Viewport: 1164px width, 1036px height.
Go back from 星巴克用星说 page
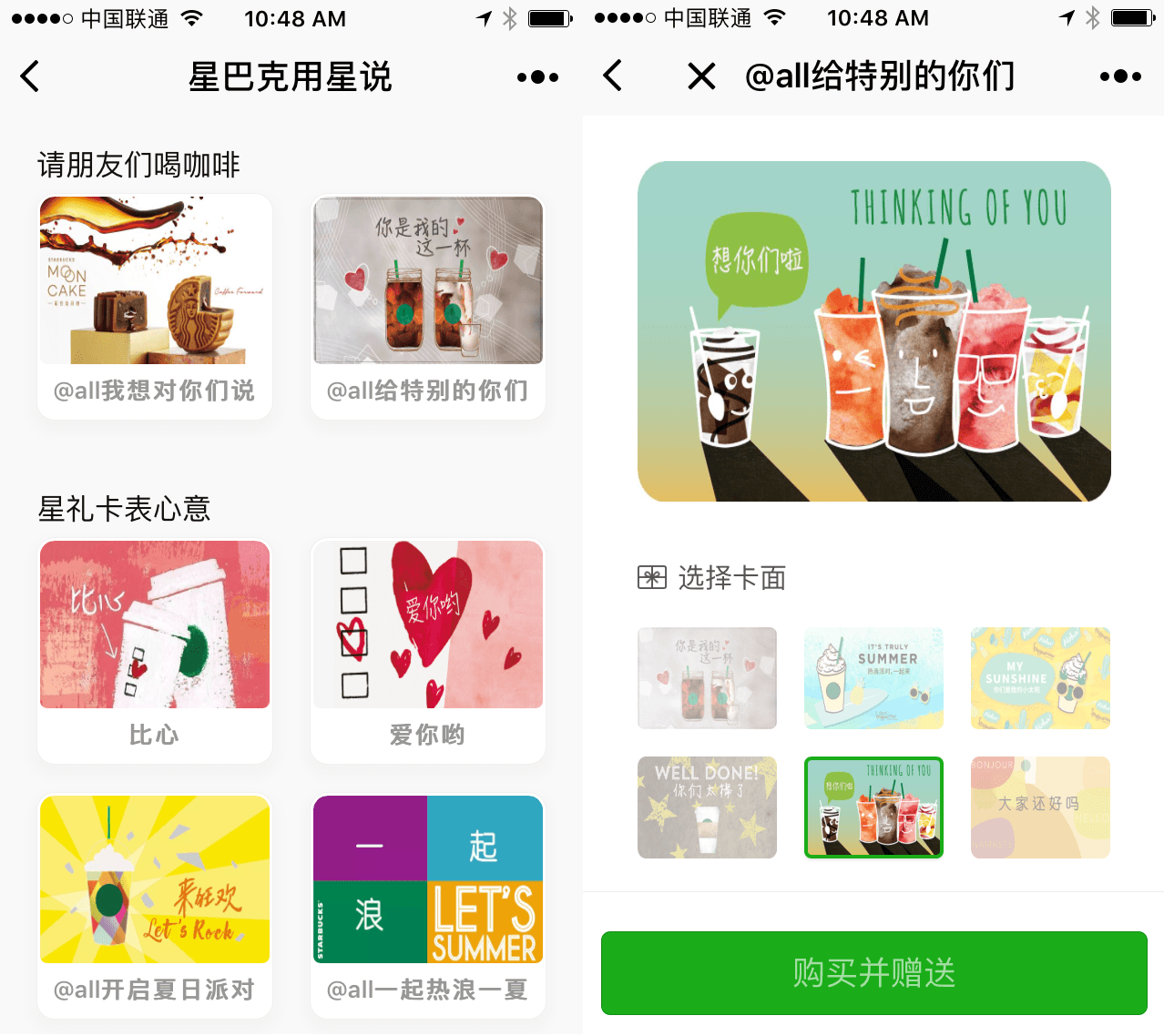[30, 76]
